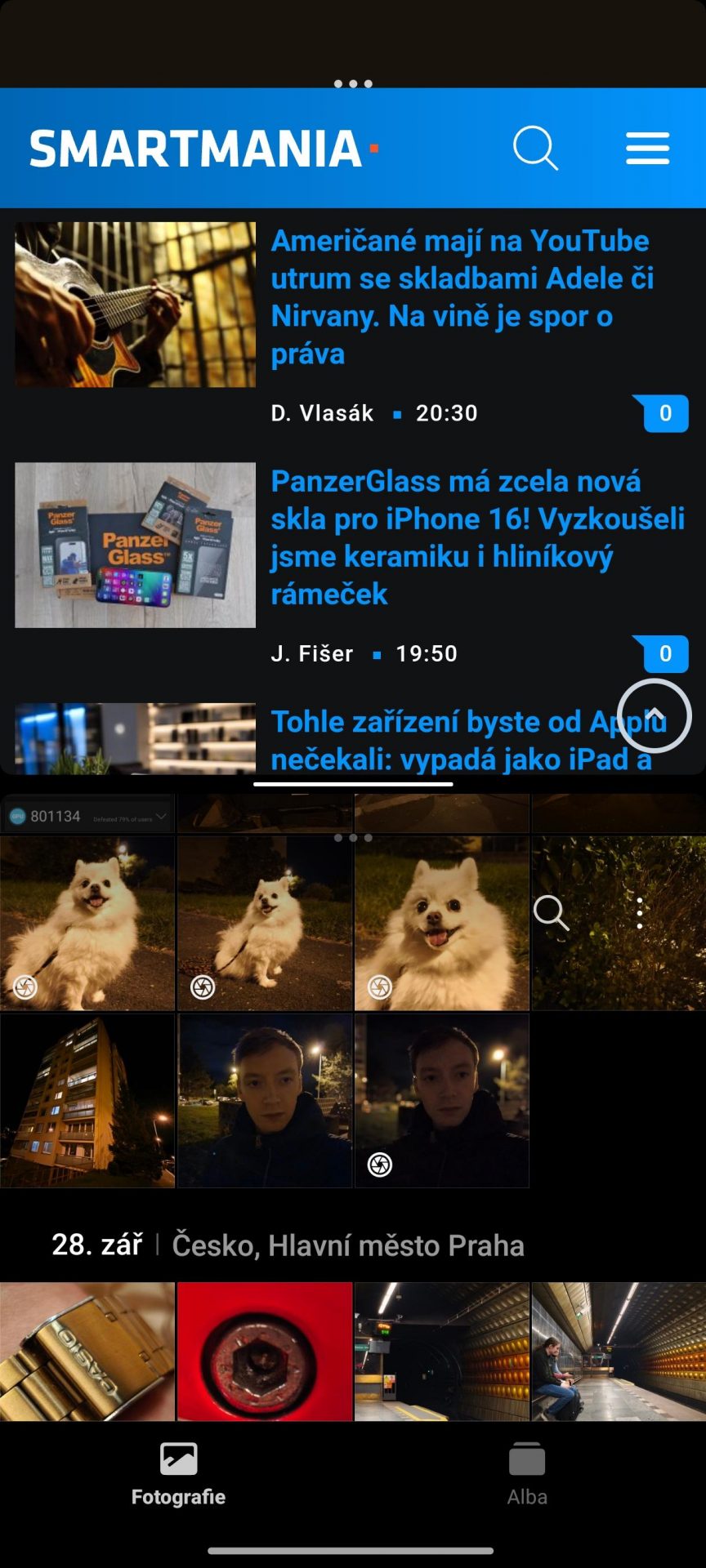Open the red bolt close-up photo
Image resolution: width=706 pixels, height=1568 pixels.
point(265,1352)
